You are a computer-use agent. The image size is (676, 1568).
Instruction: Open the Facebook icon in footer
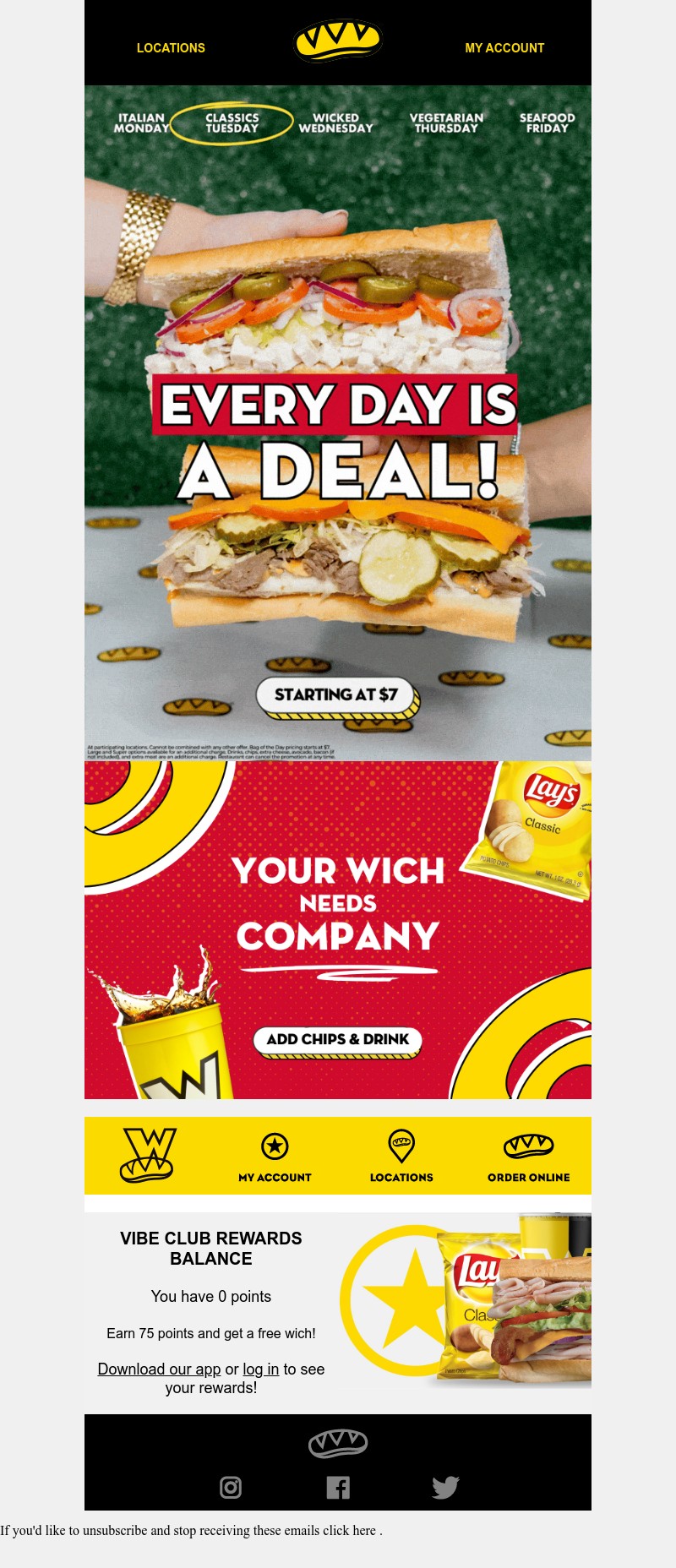pos(338,1487)
